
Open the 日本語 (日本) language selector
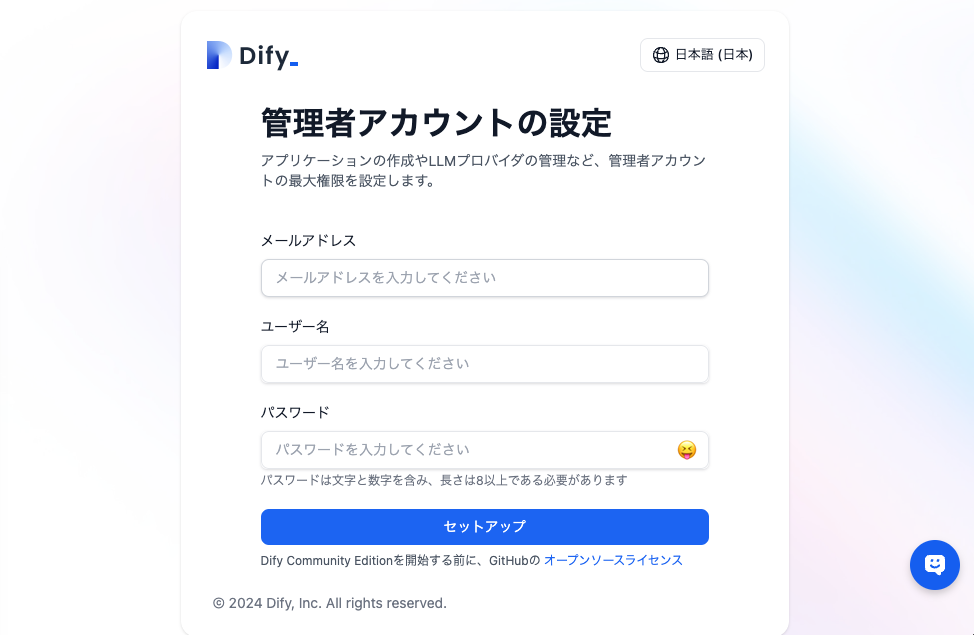pyautogui.click(x=702, y=55)
